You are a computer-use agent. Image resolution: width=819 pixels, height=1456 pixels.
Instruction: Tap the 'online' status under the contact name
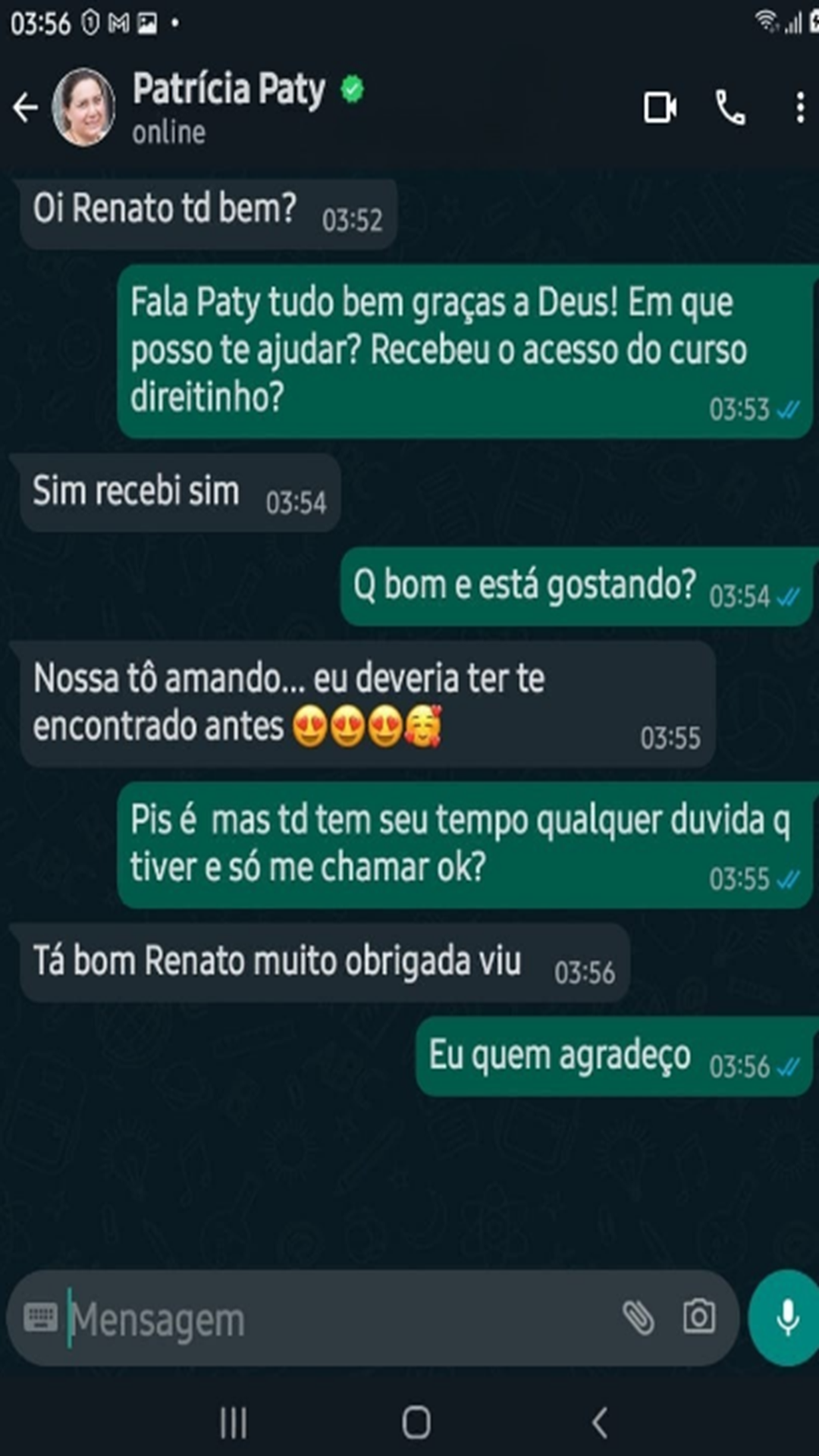[x=168, y=131]
